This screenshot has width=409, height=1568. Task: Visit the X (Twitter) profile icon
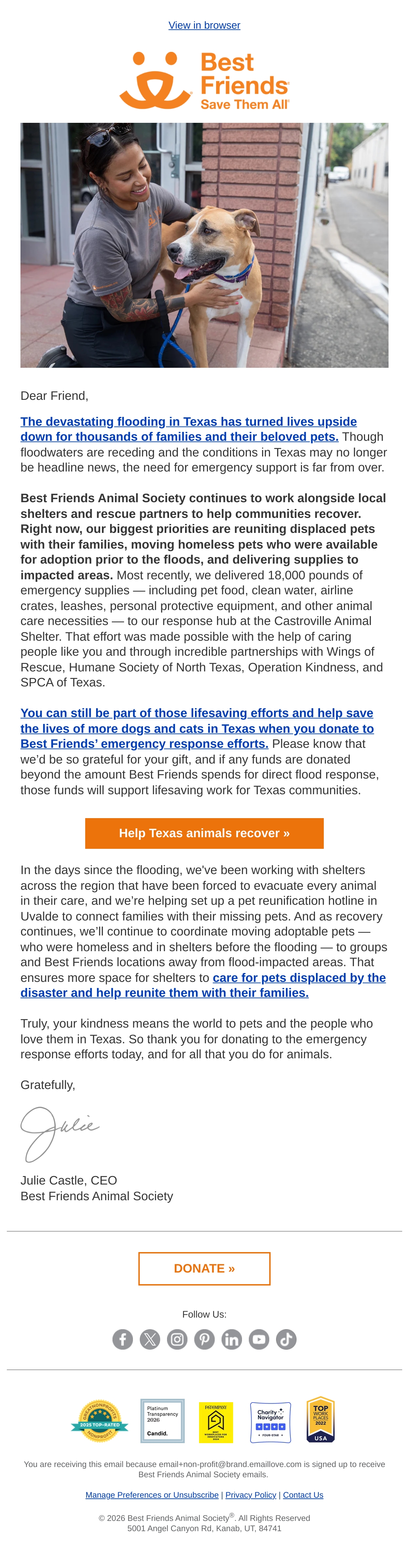150,1339
